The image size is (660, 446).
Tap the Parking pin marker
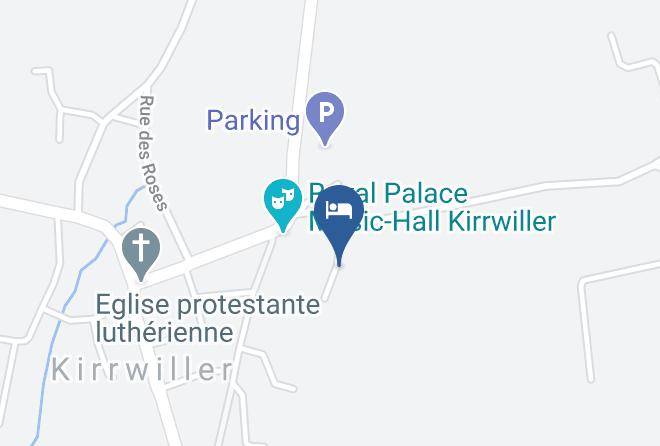pyautogui.click(x=325, y=118)
